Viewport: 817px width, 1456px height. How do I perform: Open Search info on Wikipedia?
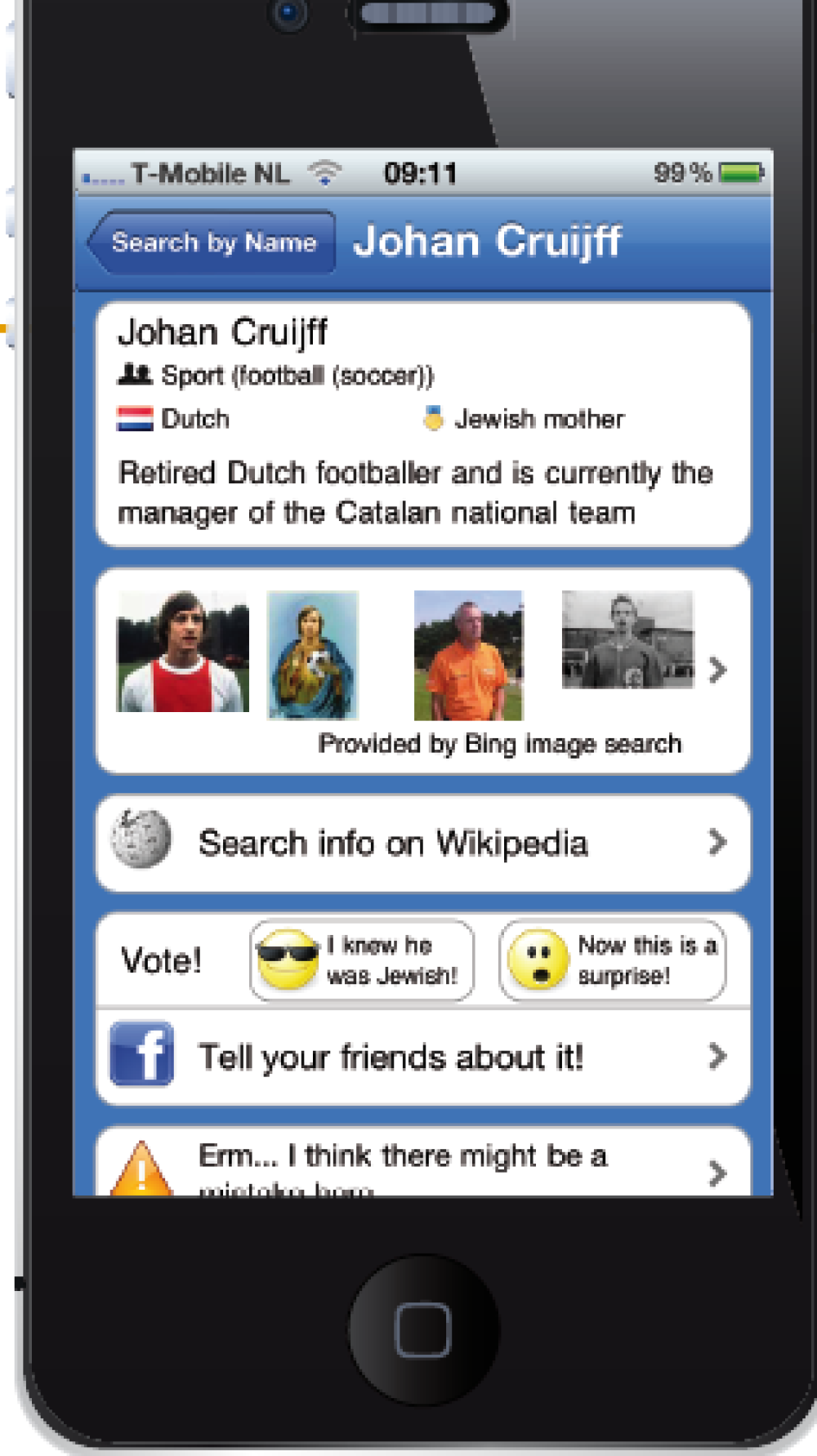click(x=422, y=843)
